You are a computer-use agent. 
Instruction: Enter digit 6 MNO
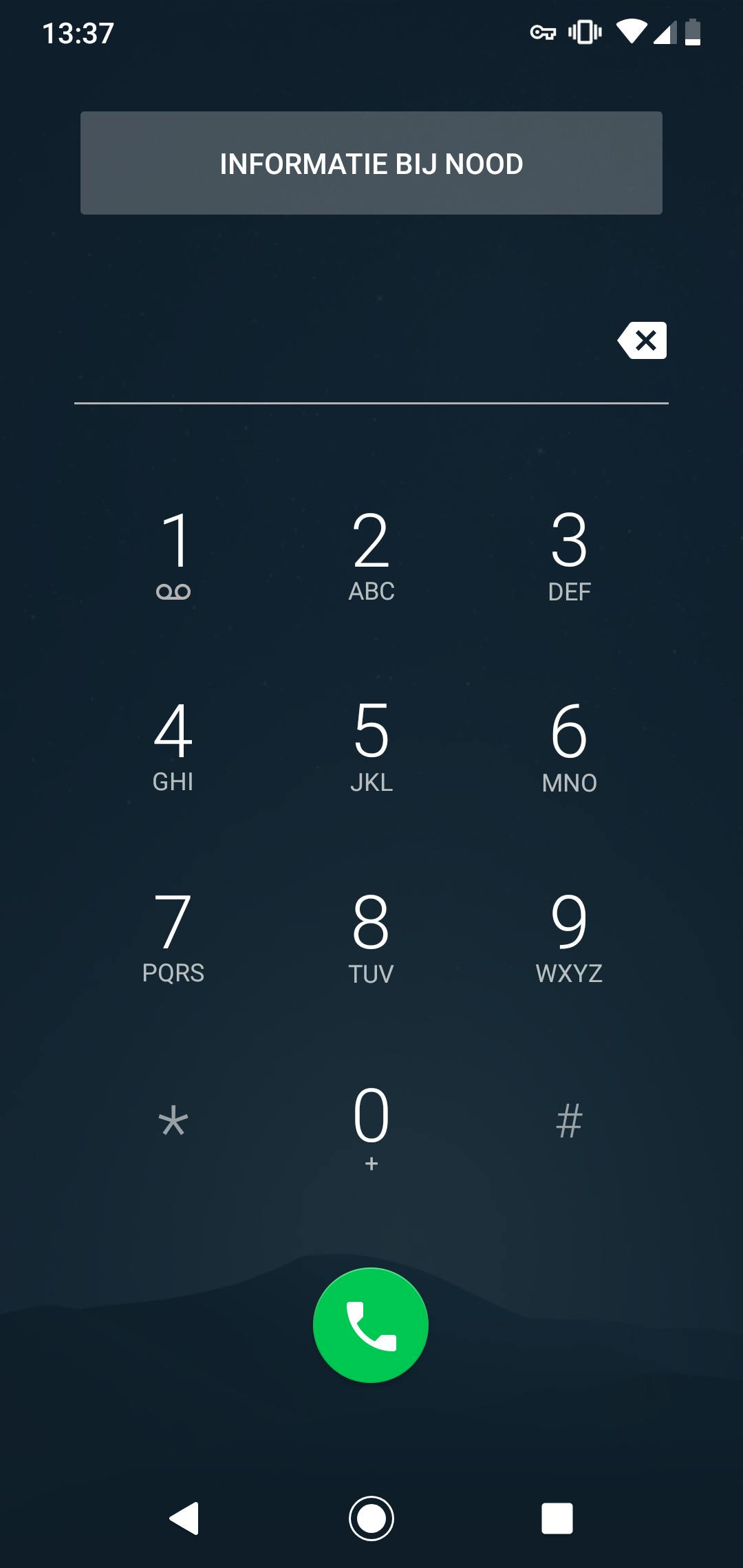point(569,746)
